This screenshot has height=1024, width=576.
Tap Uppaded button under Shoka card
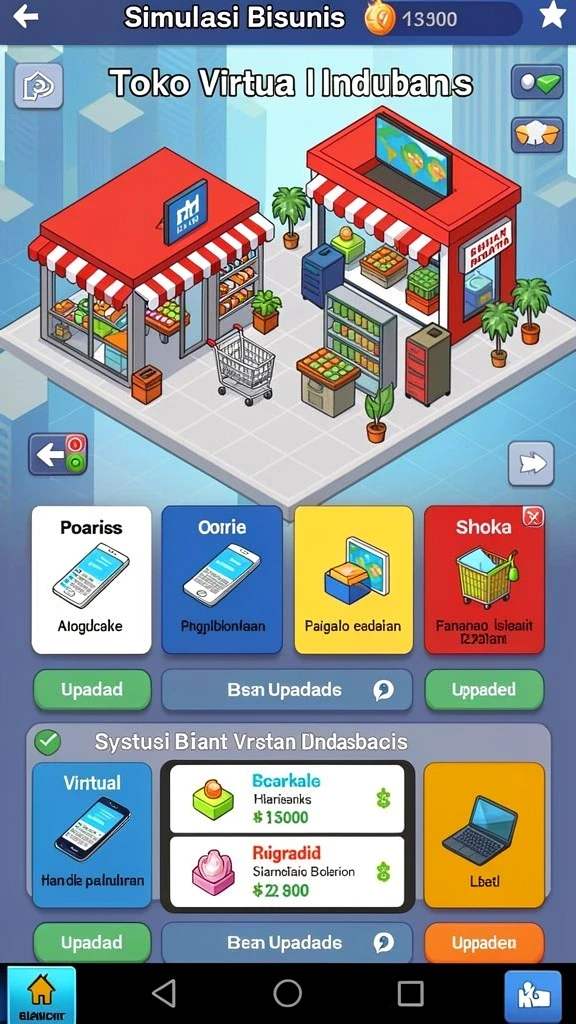coord(484,690)
